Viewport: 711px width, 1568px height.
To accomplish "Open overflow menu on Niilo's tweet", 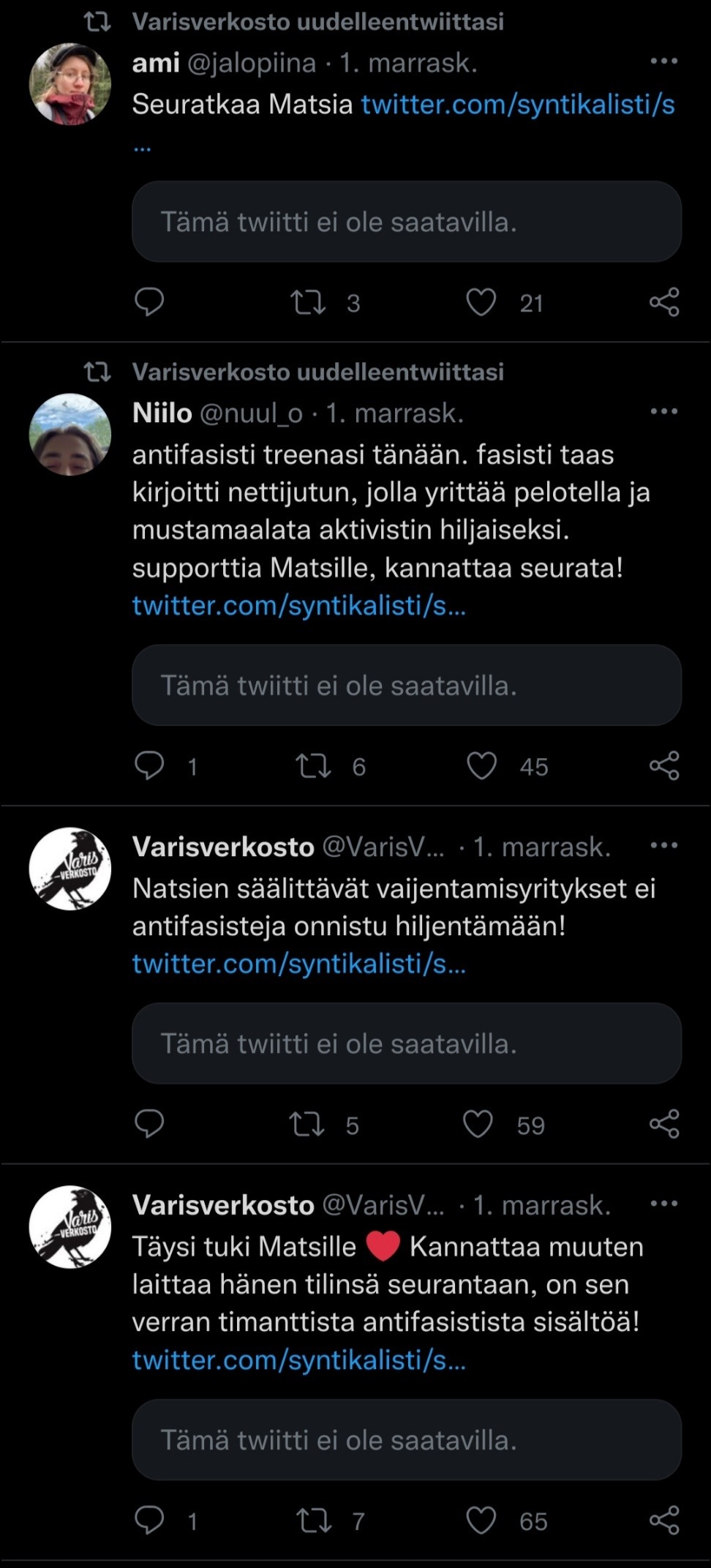I will coord(663,411).
